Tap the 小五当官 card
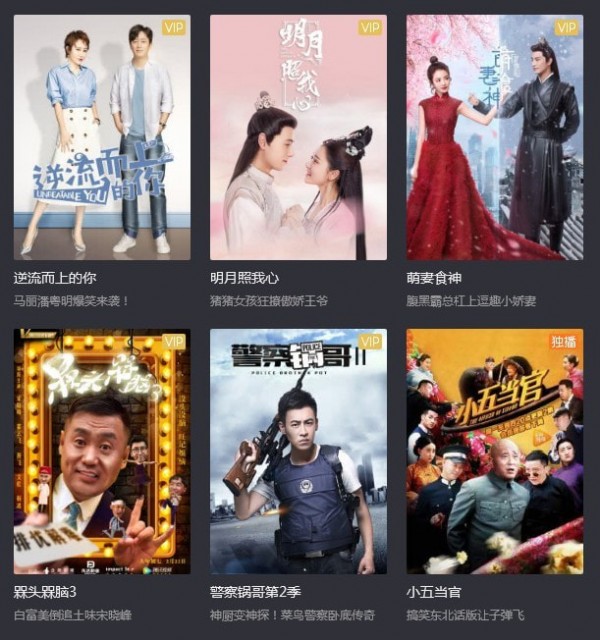This screenshot has height=640, width=600. (494, 452)
